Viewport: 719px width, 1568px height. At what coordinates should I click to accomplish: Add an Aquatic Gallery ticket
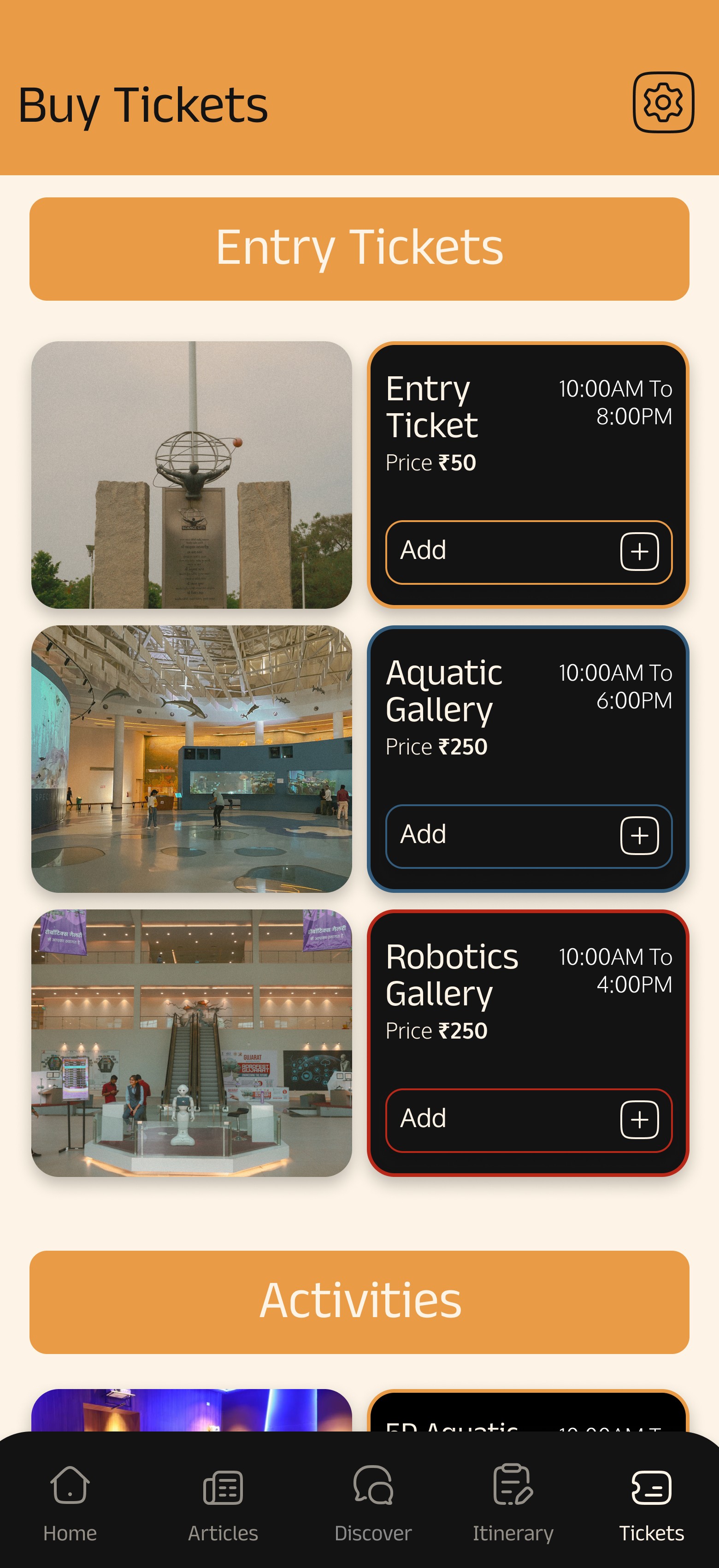528,836
